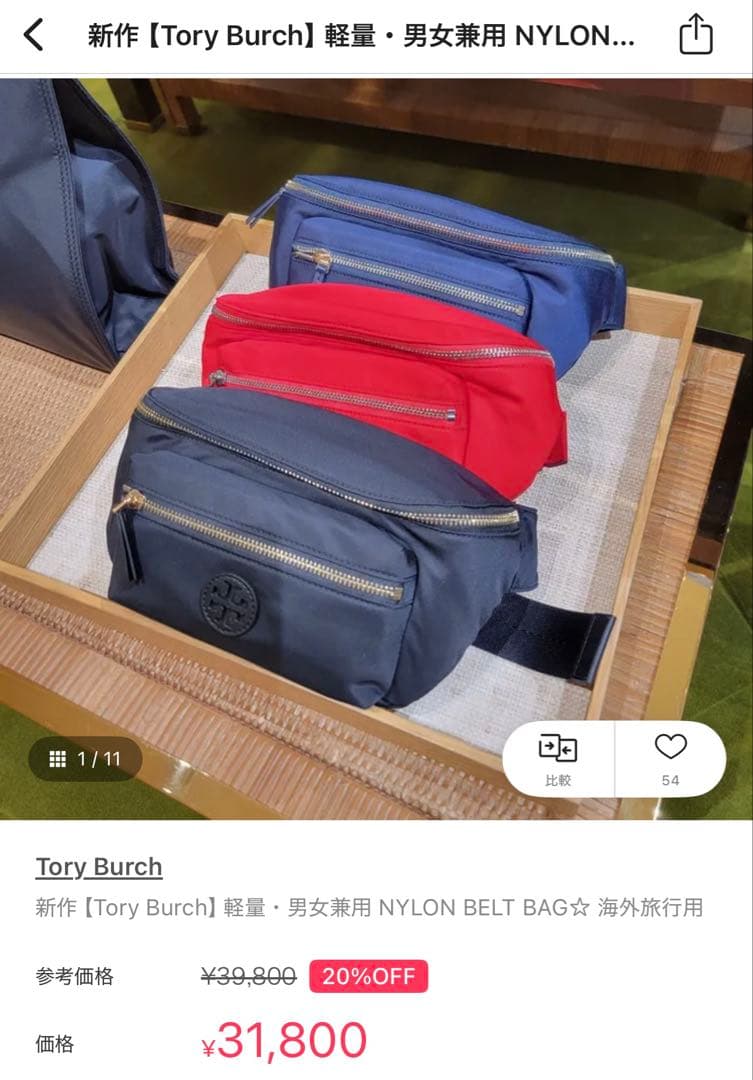The image size is (753, 1080).
Task: Toggle favorite on this belt bag listing
Action: point(671,744)
